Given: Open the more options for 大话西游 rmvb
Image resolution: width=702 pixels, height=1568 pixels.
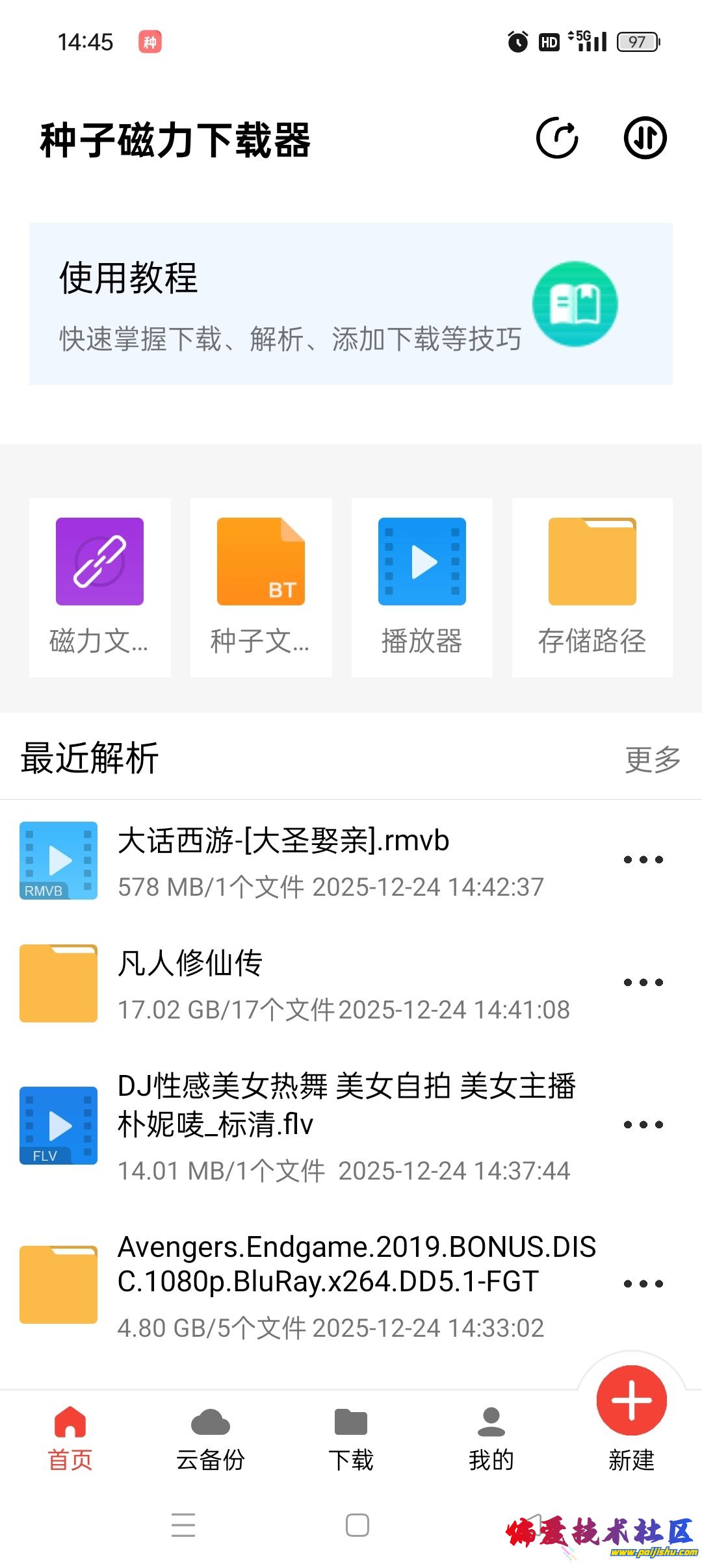Looking at the screenshot, I should click(x=643, y=860).
